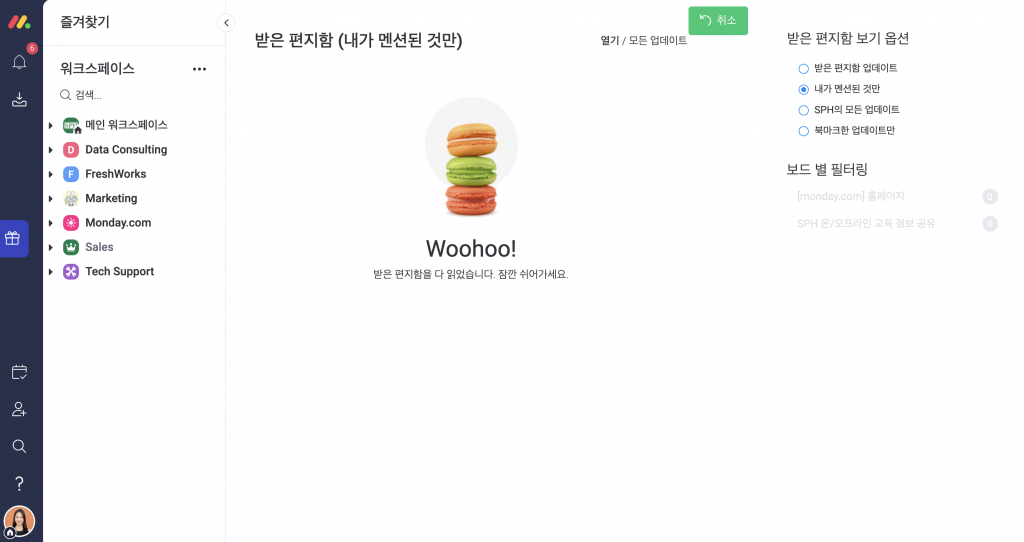Expand 메인 워크스페이스

coord(51,125)
